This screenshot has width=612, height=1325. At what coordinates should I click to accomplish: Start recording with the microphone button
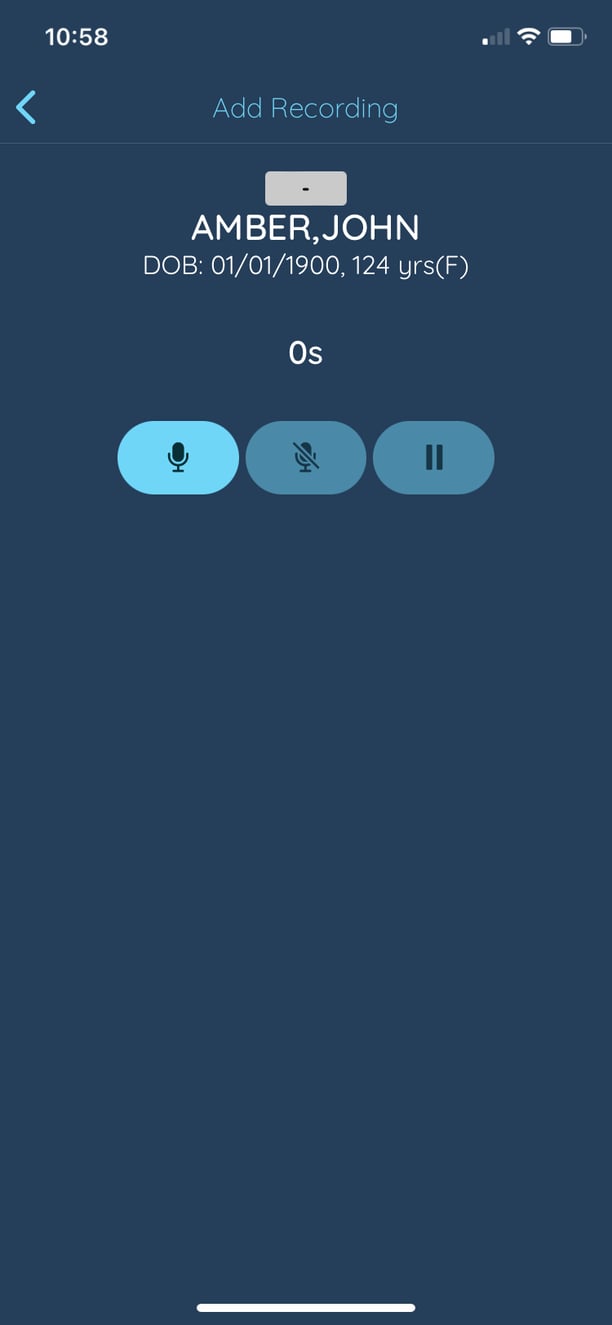(x=178, y=457)
